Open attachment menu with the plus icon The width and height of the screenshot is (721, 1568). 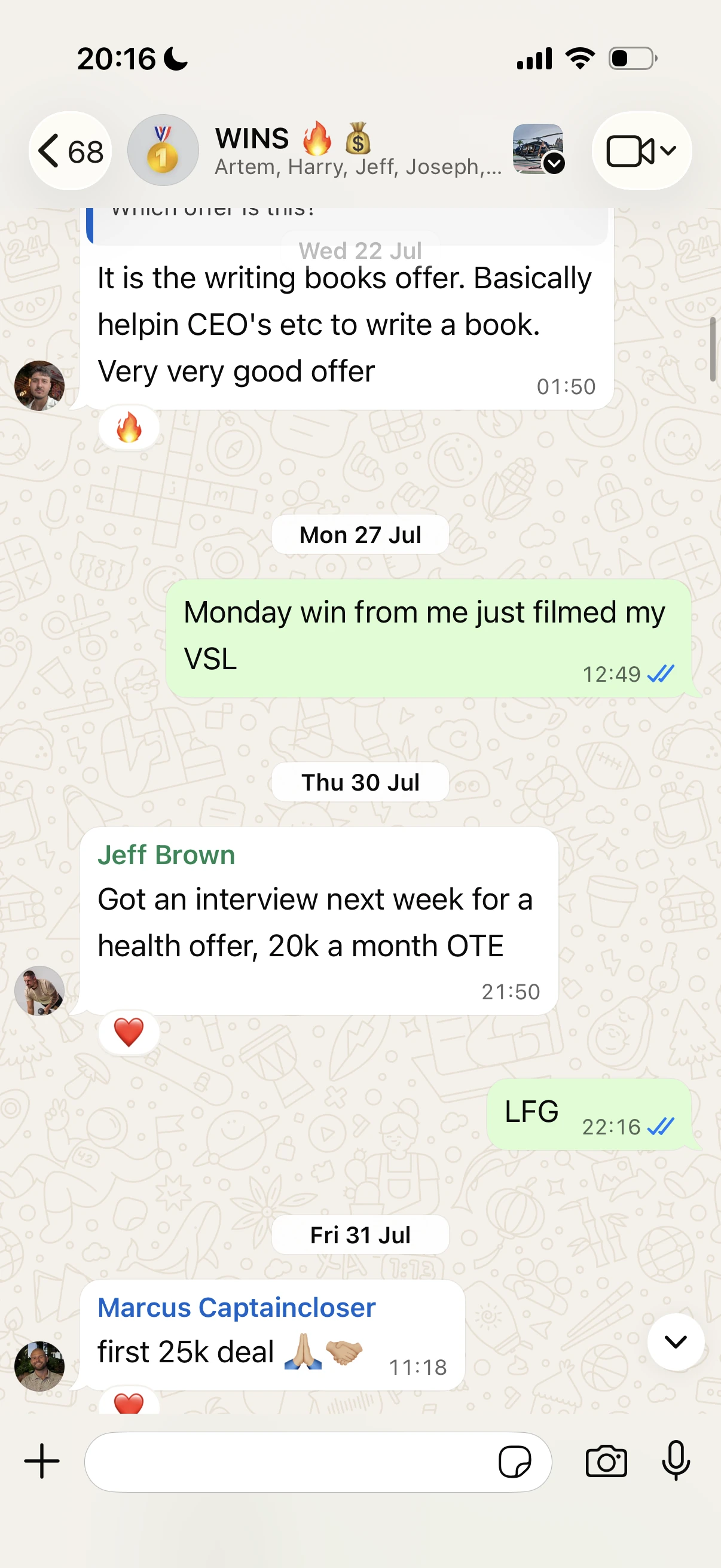click(x=42, y=1461)
